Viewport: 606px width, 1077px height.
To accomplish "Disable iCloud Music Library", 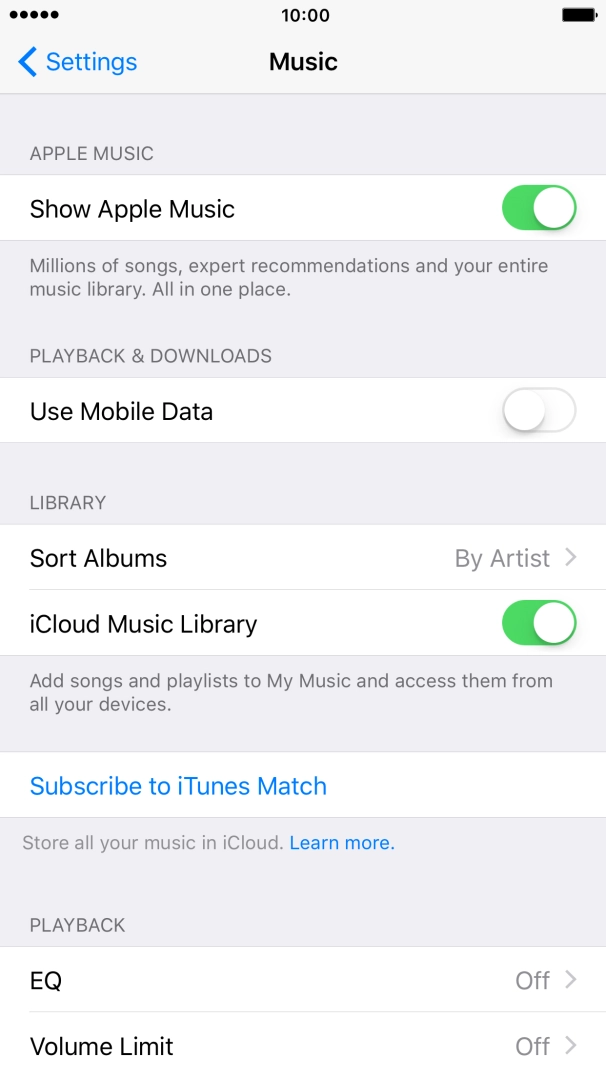I will [539, 623].
